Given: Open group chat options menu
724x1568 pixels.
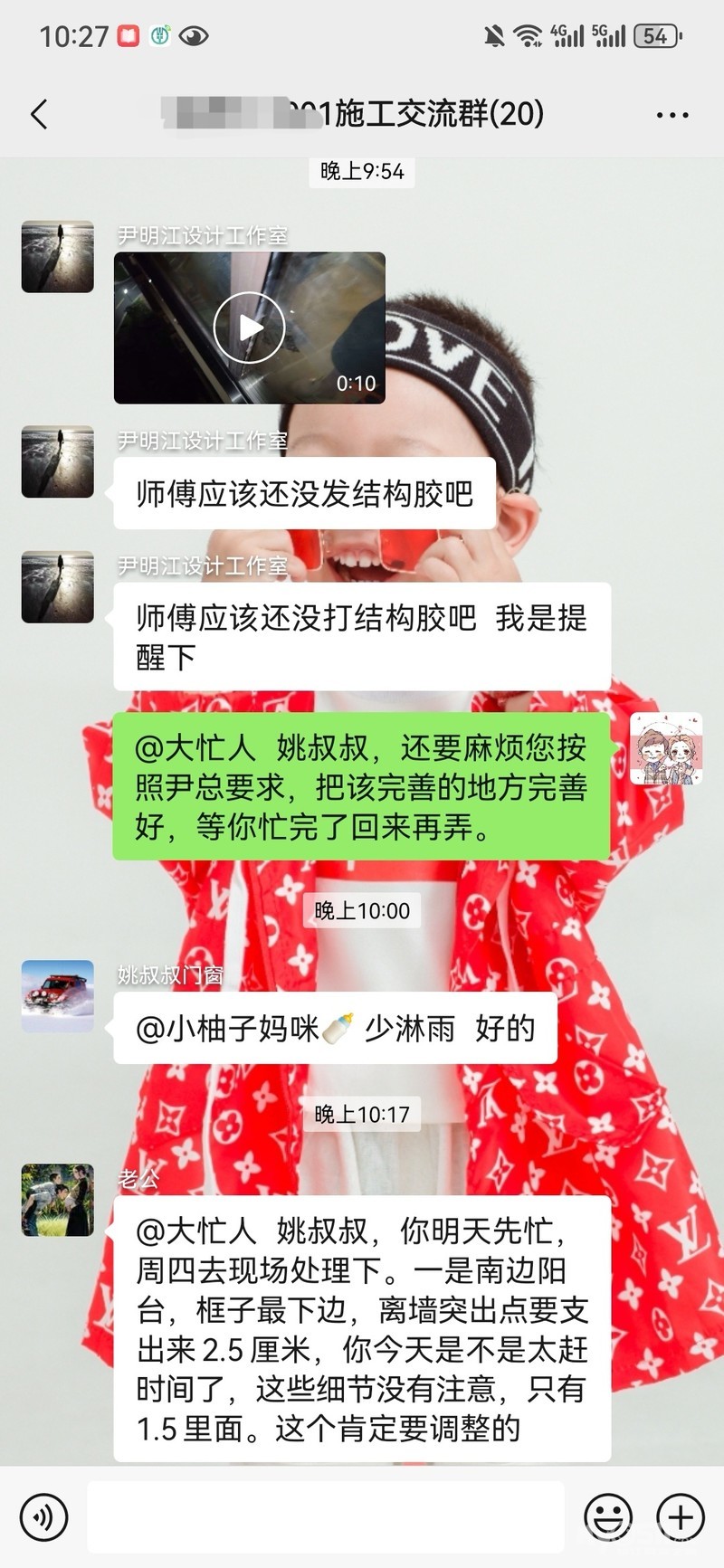Looking at the screenshot, I should 672,115.
